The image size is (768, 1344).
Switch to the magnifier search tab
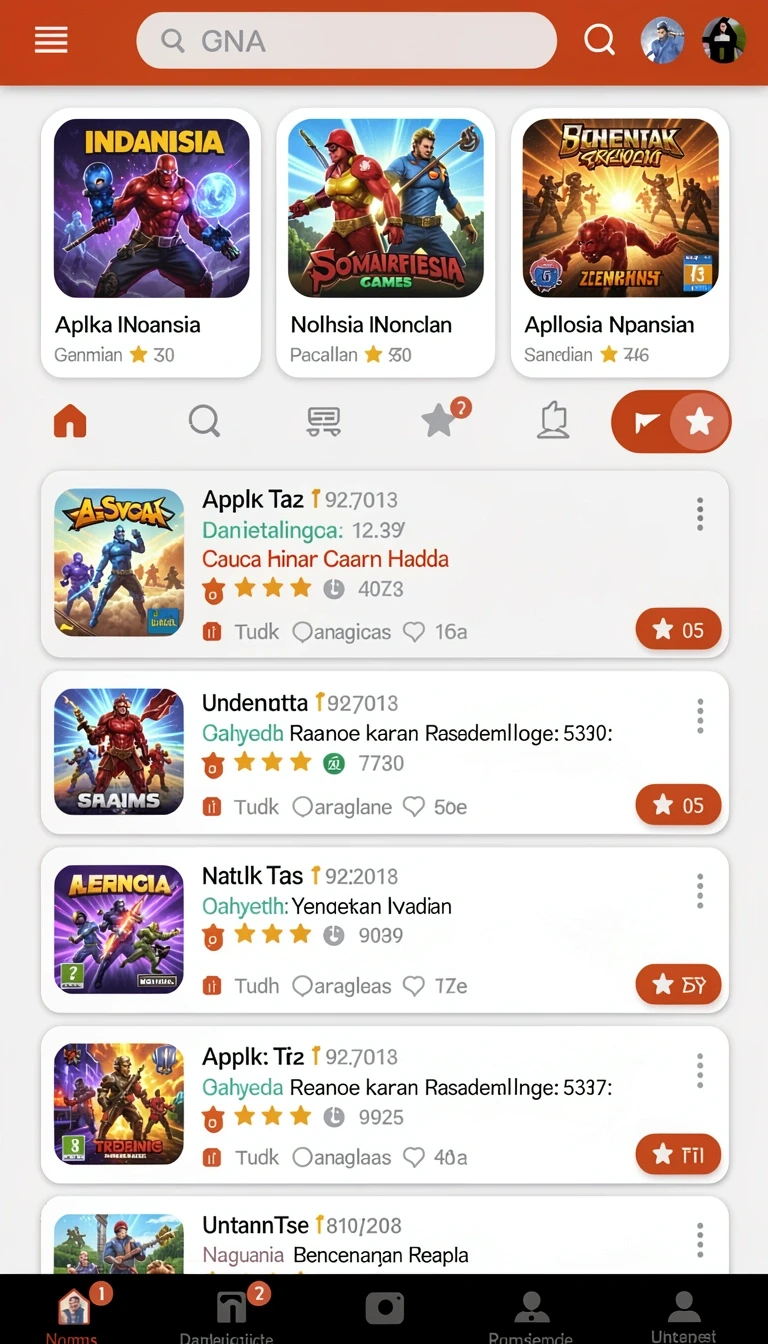(204, 421)
